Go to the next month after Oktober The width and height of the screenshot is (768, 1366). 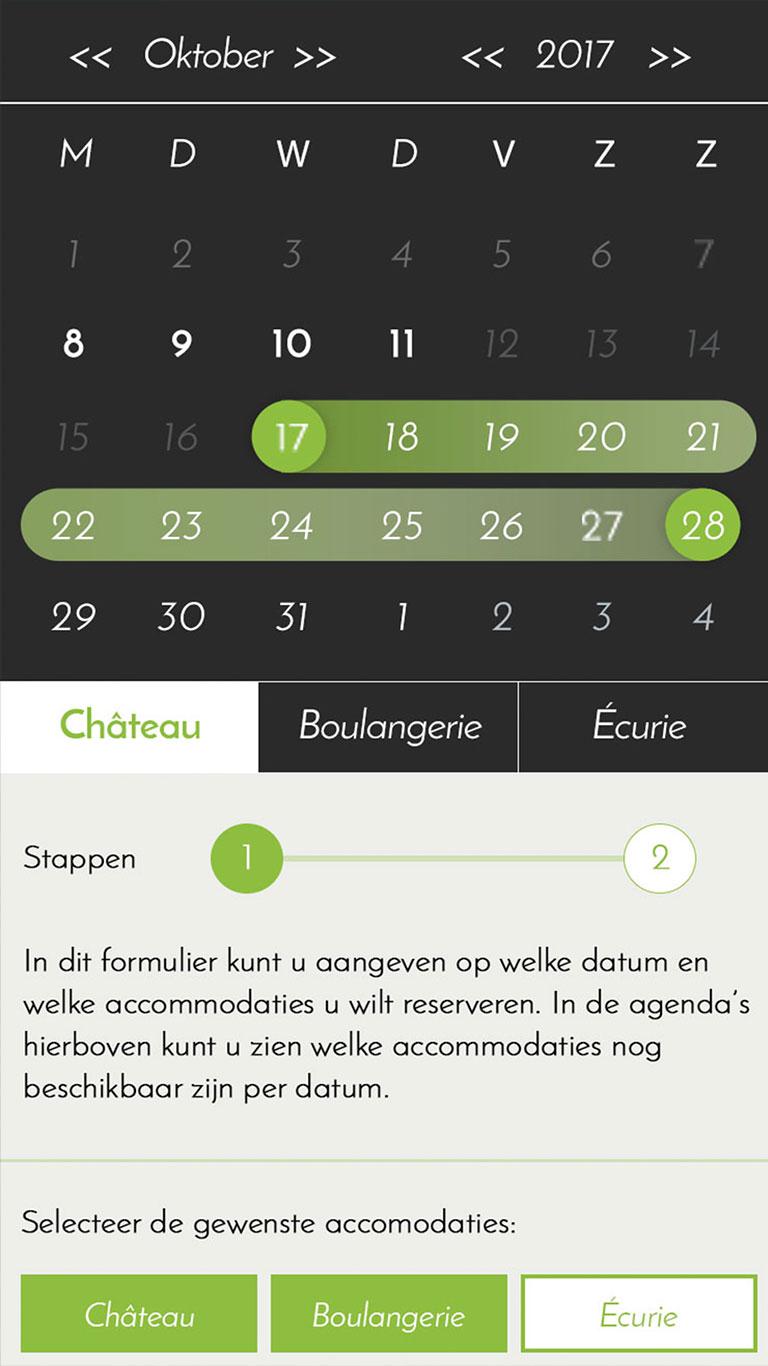314,57
